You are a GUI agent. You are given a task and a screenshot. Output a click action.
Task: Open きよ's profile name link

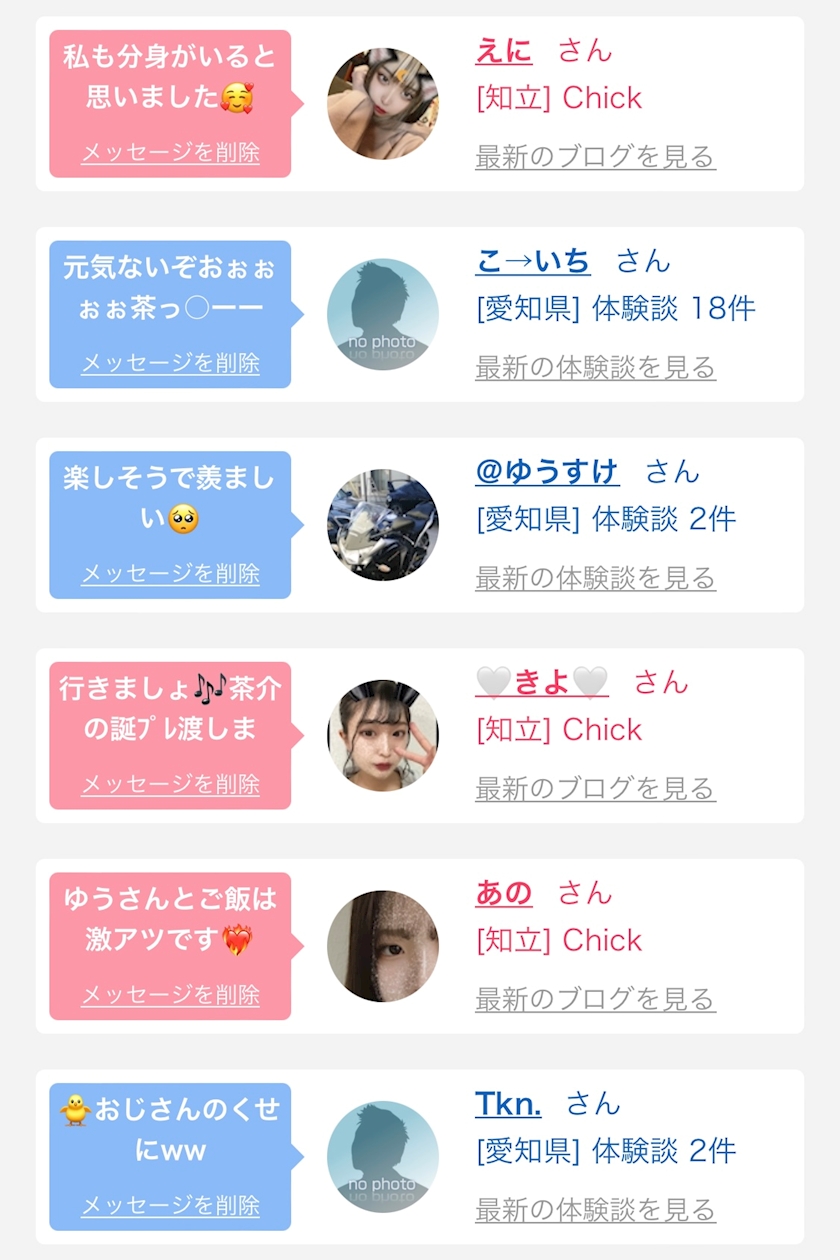(x=542, y=682)
